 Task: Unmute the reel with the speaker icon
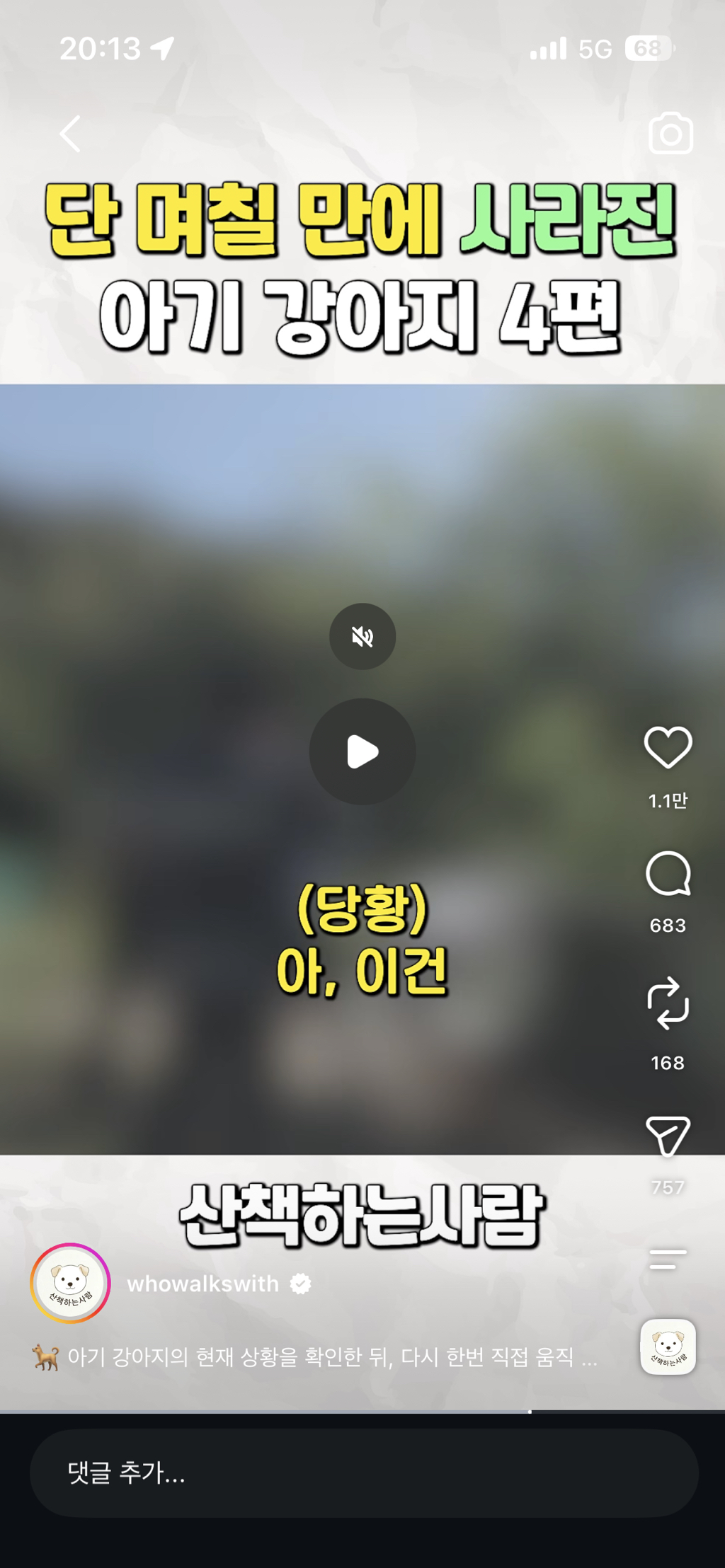362,636
